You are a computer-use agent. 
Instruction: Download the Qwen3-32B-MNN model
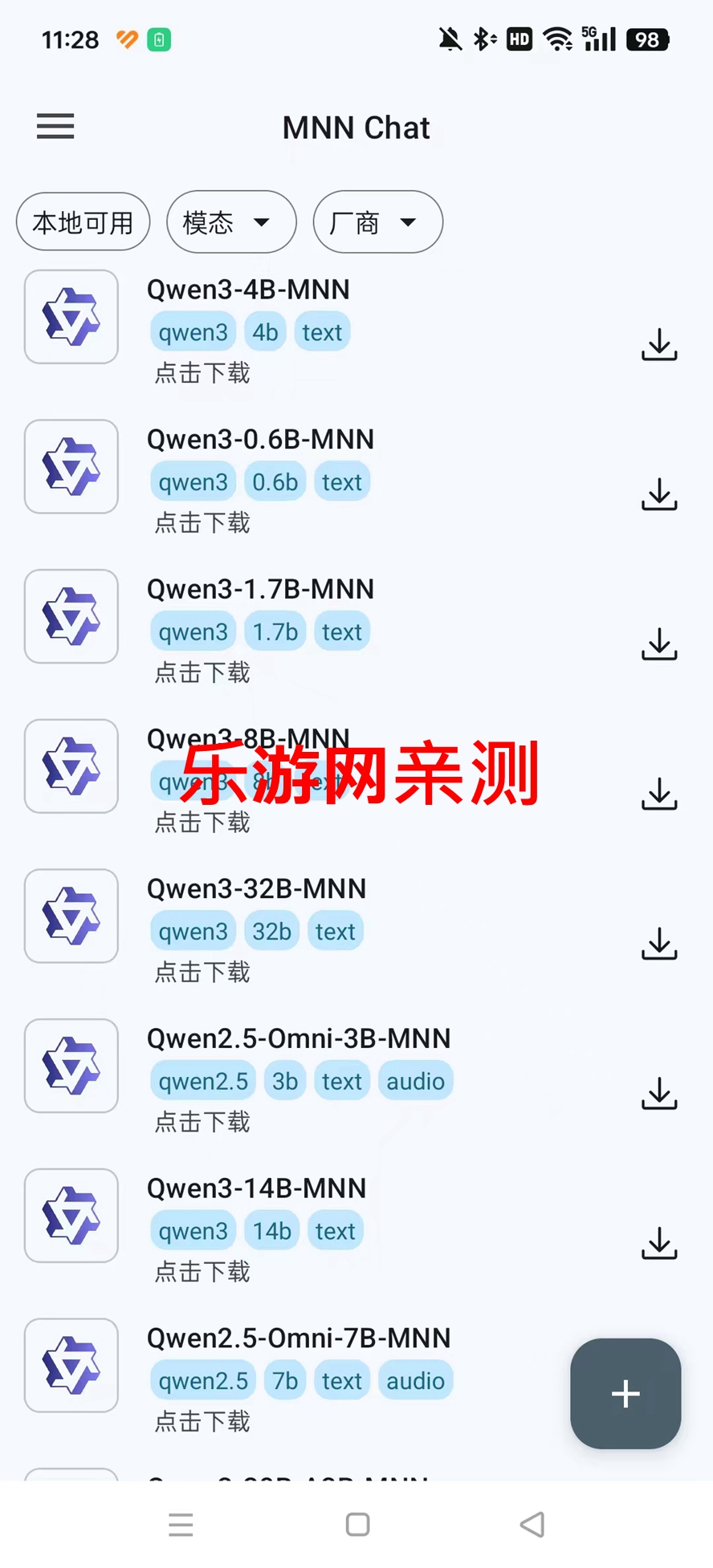point(659,944)
